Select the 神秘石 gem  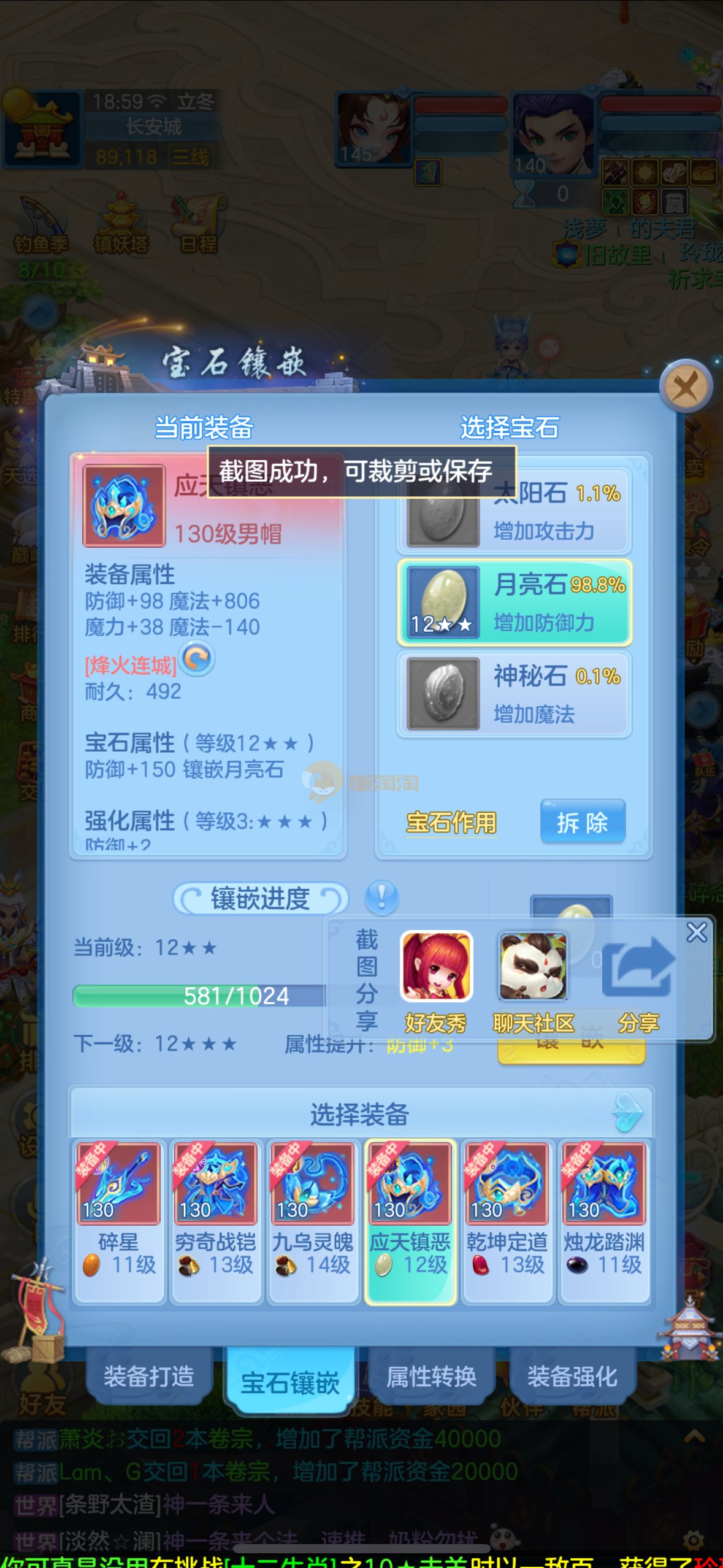(514, 694)
